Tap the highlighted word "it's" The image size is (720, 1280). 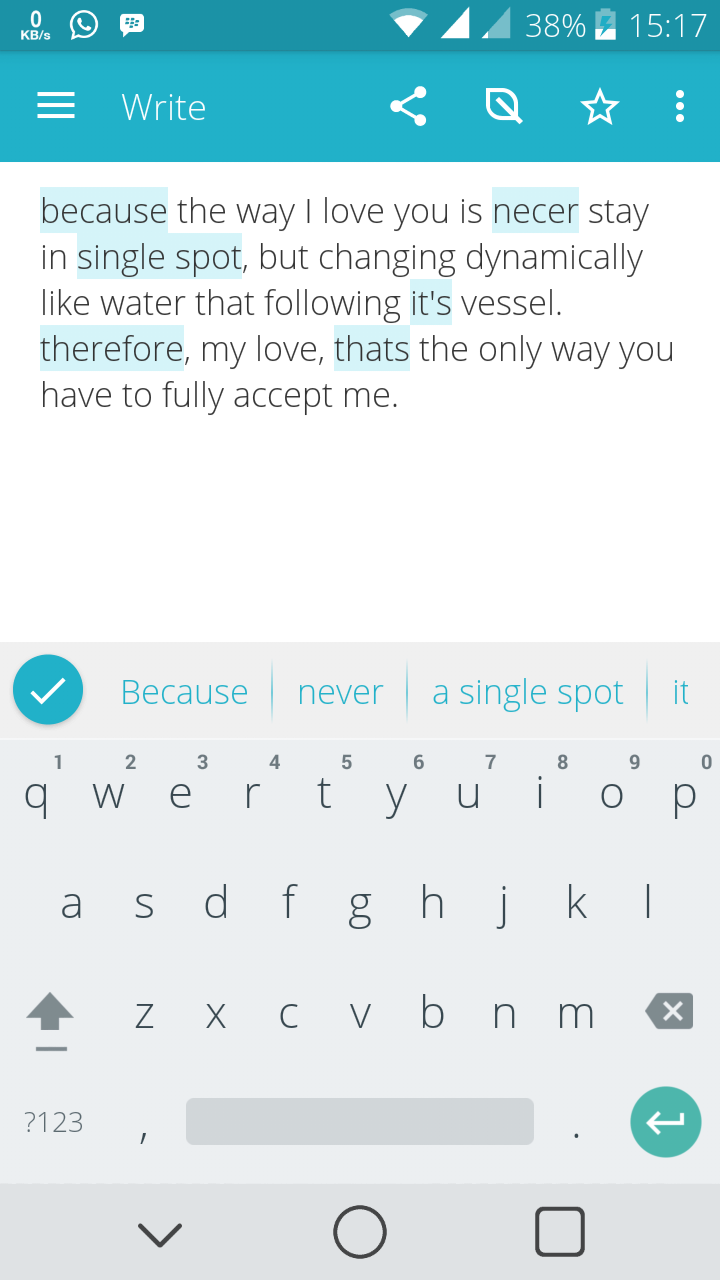pyautogui.click(x=431, y=303)
